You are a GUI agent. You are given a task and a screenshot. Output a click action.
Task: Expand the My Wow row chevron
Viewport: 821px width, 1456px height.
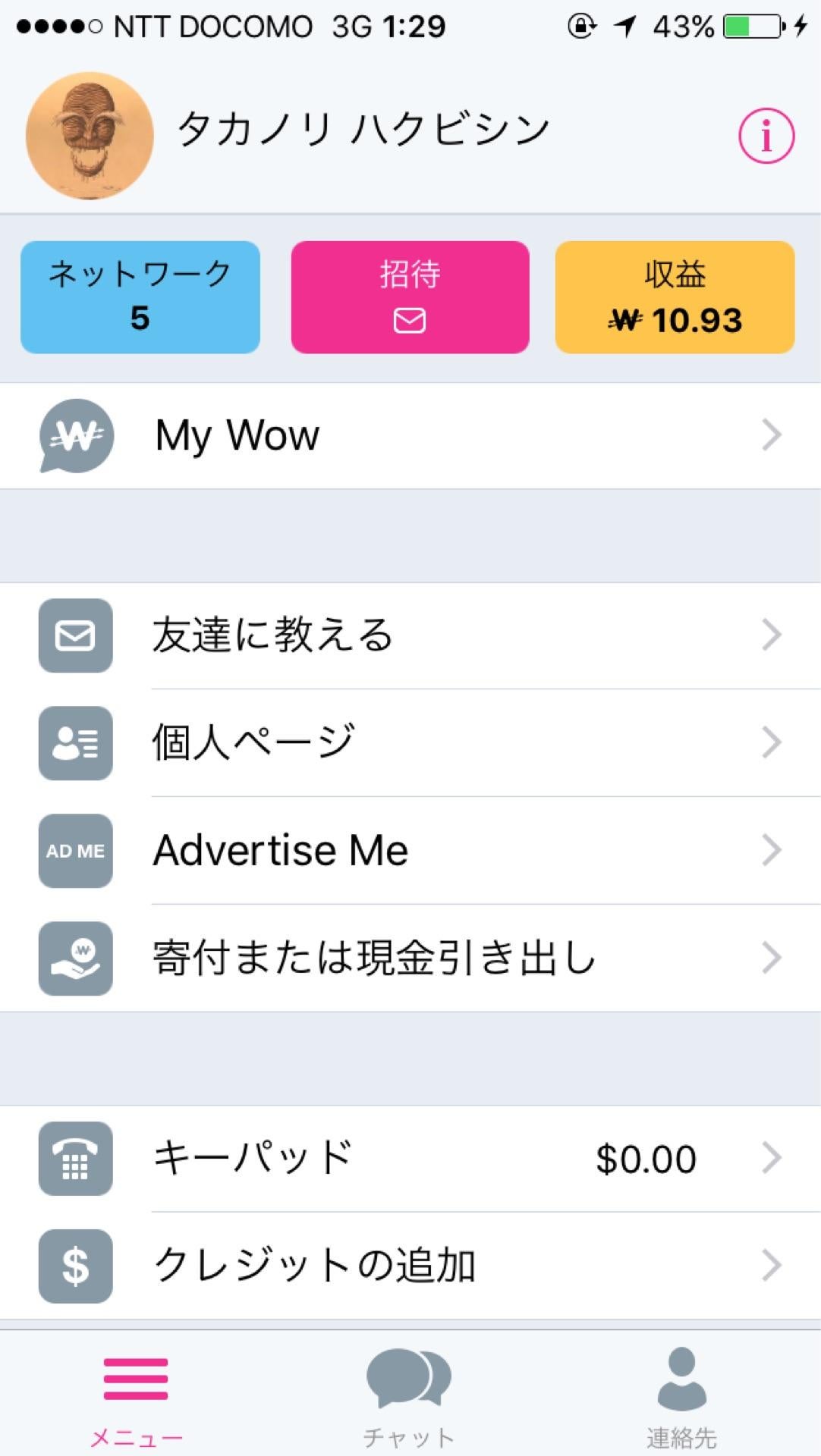[772, 435]
